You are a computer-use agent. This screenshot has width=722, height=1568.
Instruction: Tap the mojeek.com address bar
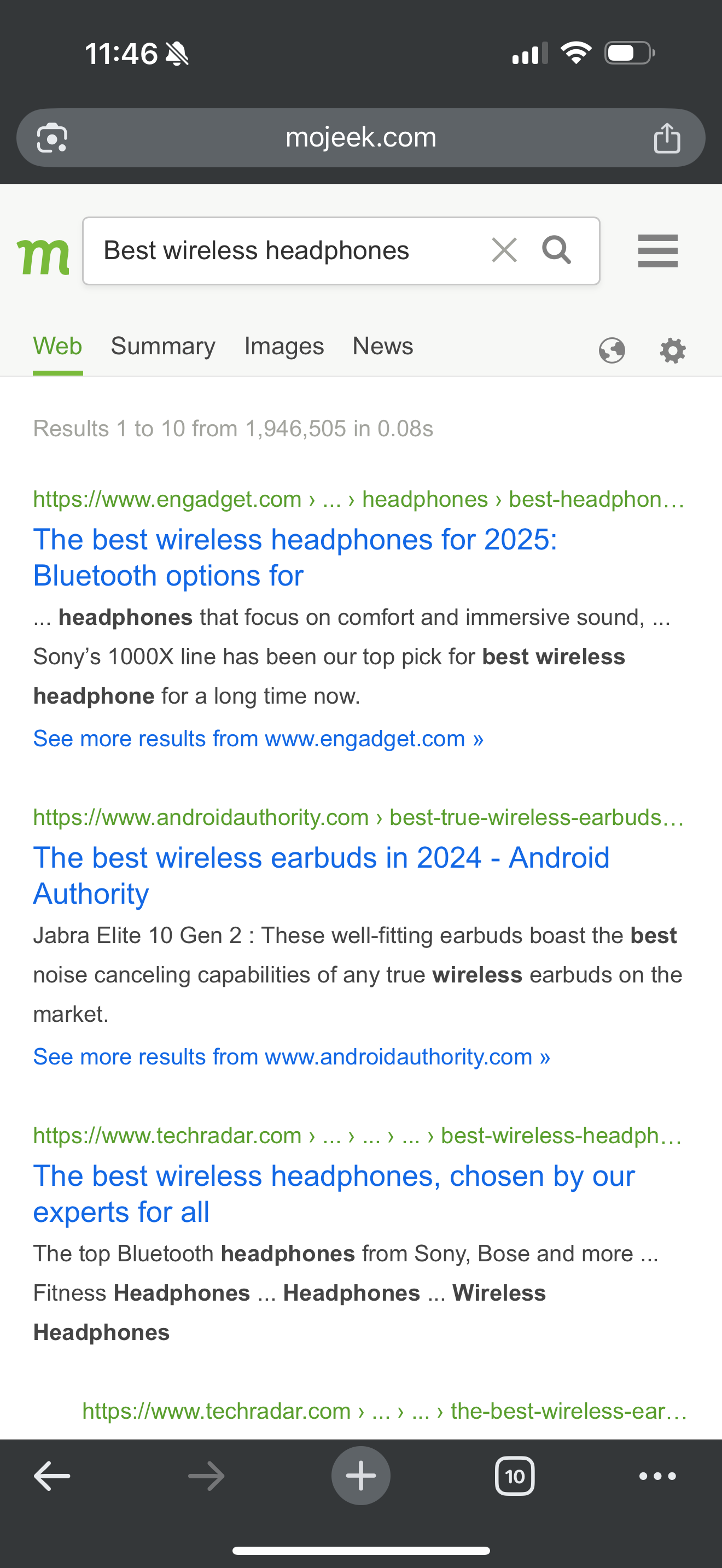pyautogui.click(x=360, y=138)
